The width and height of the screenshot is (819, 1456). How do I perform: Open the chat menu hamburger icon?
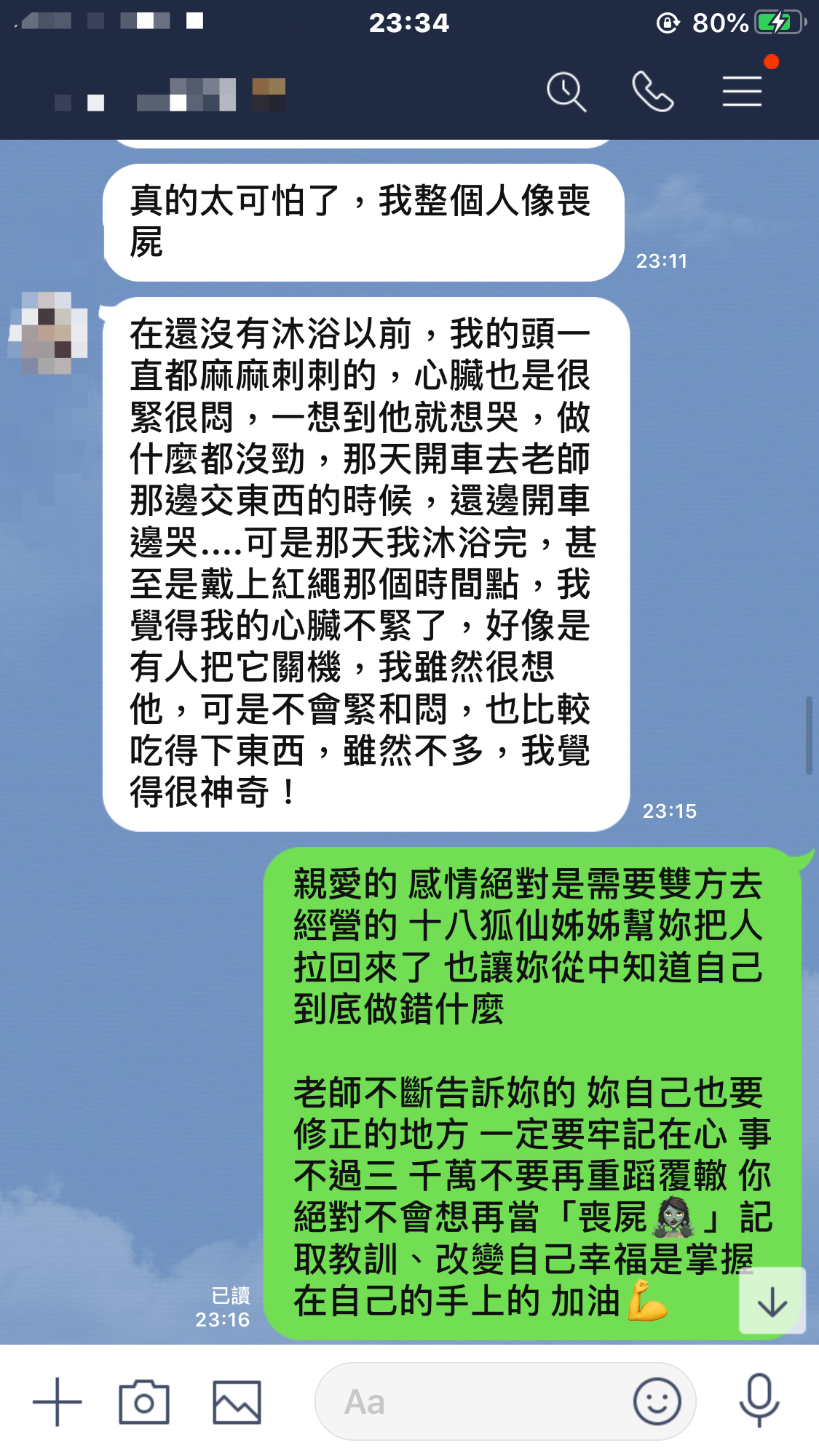pos(742,92)
